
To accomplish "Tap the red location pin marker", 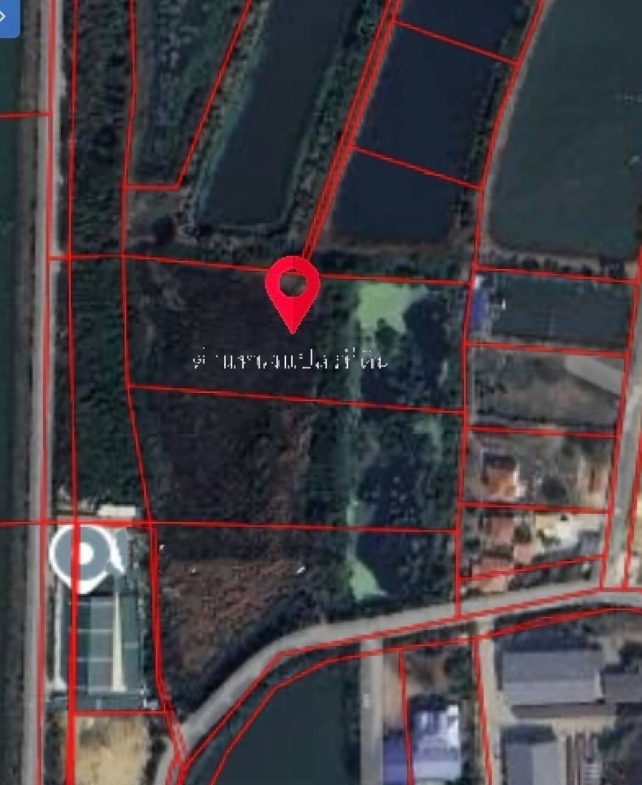I will click(292, 288).
